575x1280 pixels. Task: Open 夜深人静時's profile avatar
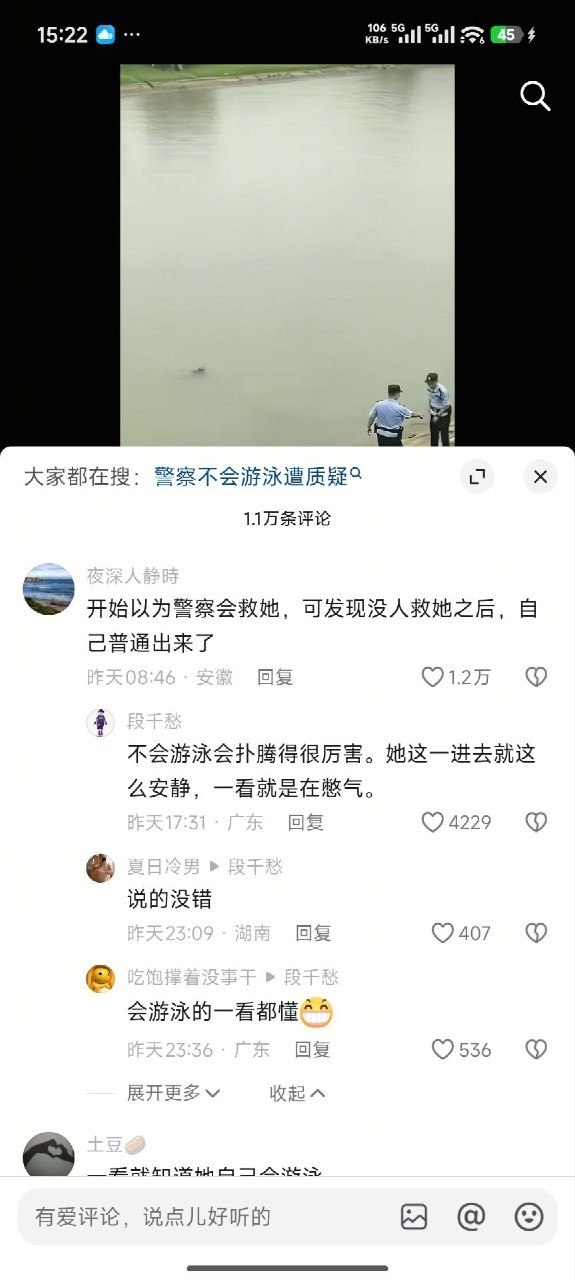tap(49, 589)
